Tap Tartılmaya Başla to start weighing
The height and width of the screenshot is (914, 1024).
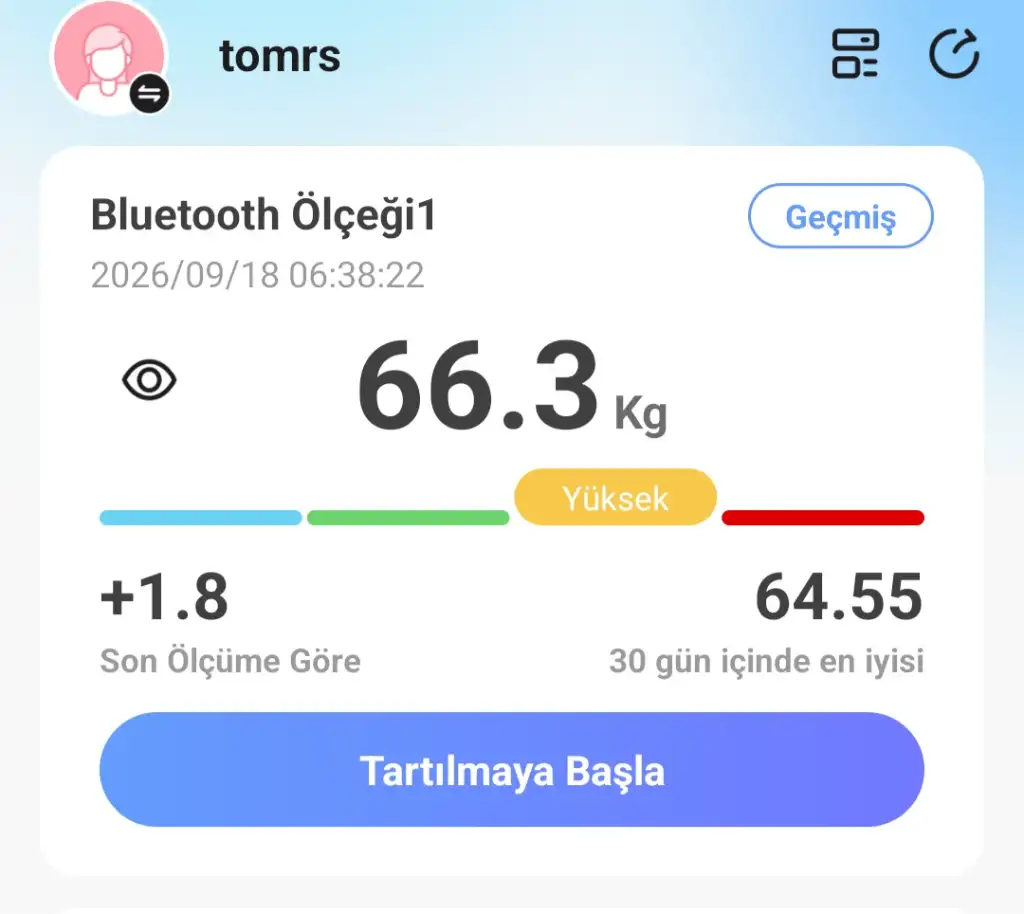coord(511,770)
